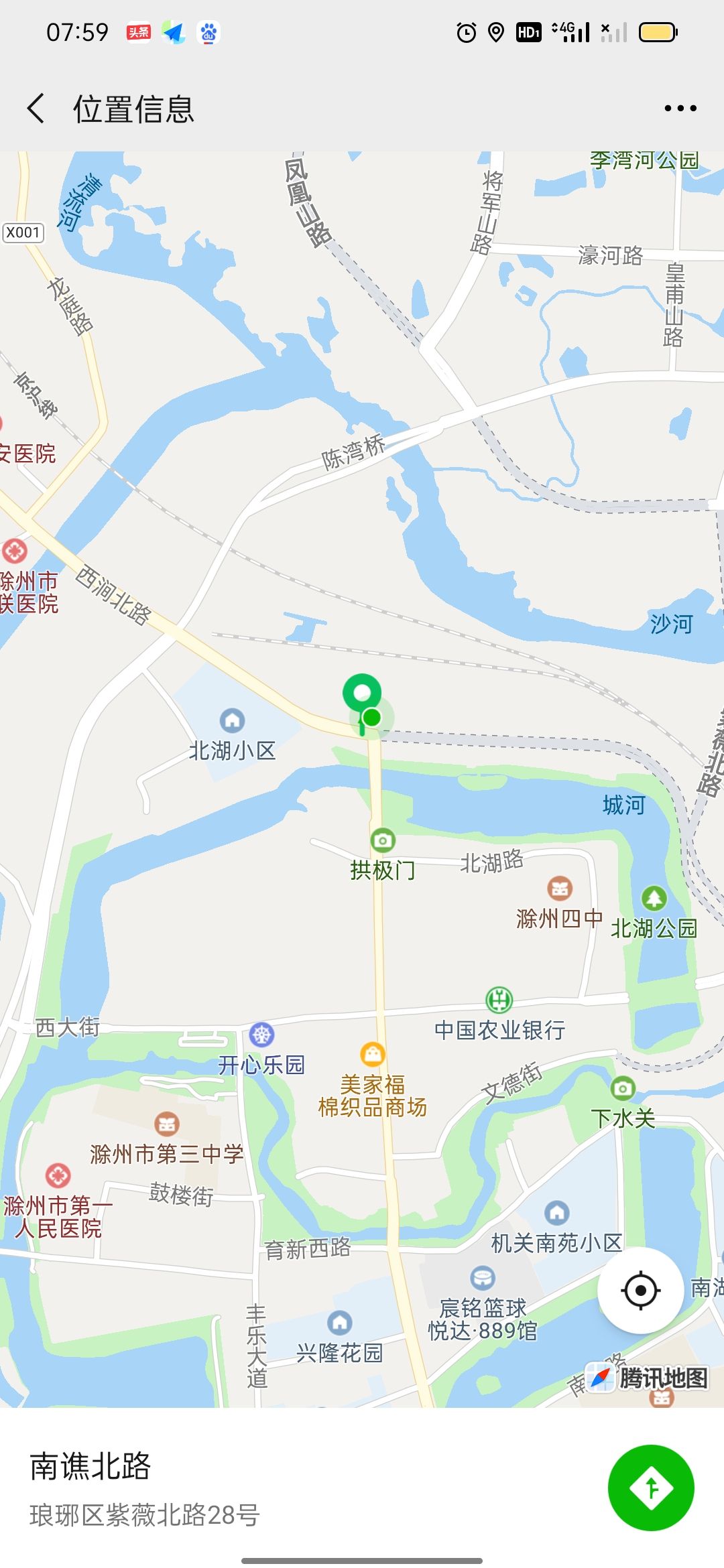Recenter map on my current location

640,1290
